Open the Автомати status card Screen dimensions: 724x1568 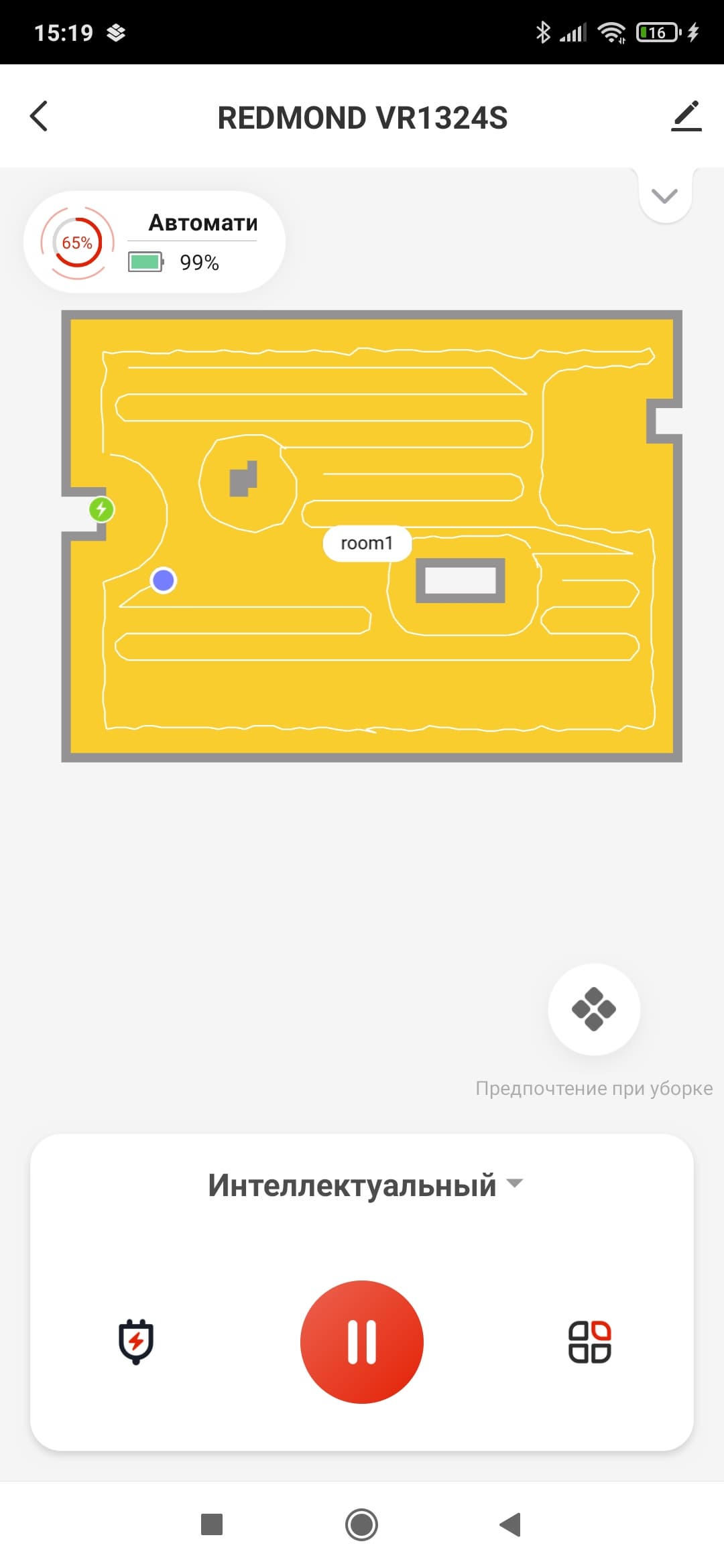coord(155,243)
